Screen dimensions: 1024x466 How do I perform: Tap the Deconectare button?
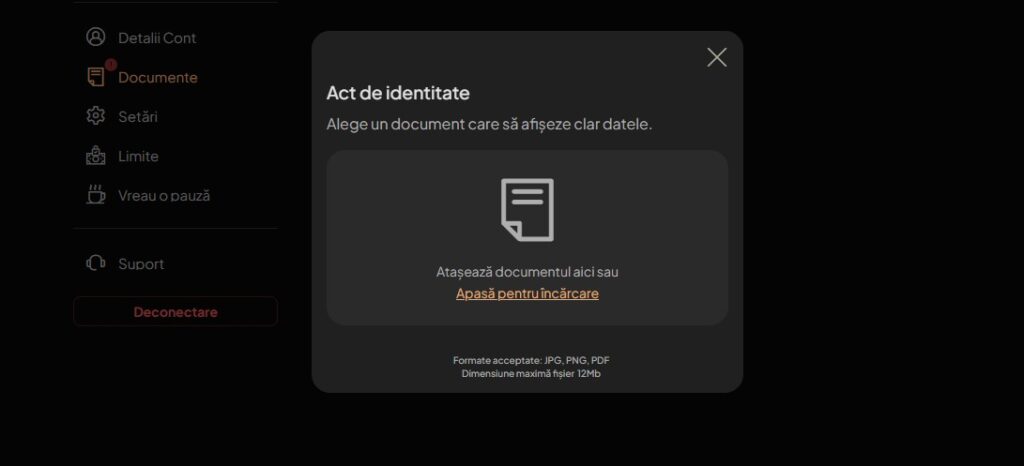[175, 312]
